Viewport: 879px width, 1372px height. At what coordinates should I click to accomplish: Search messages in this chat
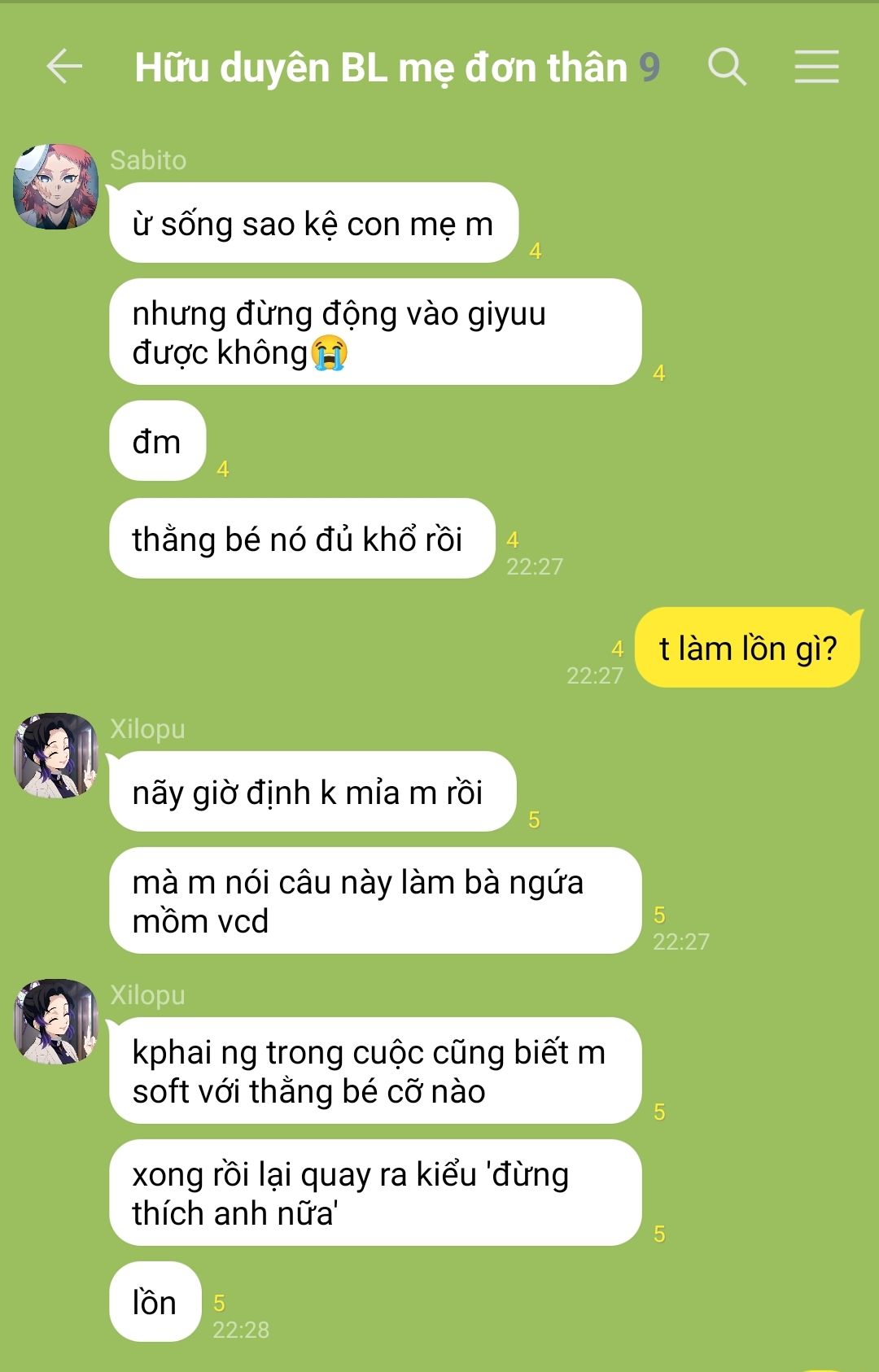coord(727,67)
